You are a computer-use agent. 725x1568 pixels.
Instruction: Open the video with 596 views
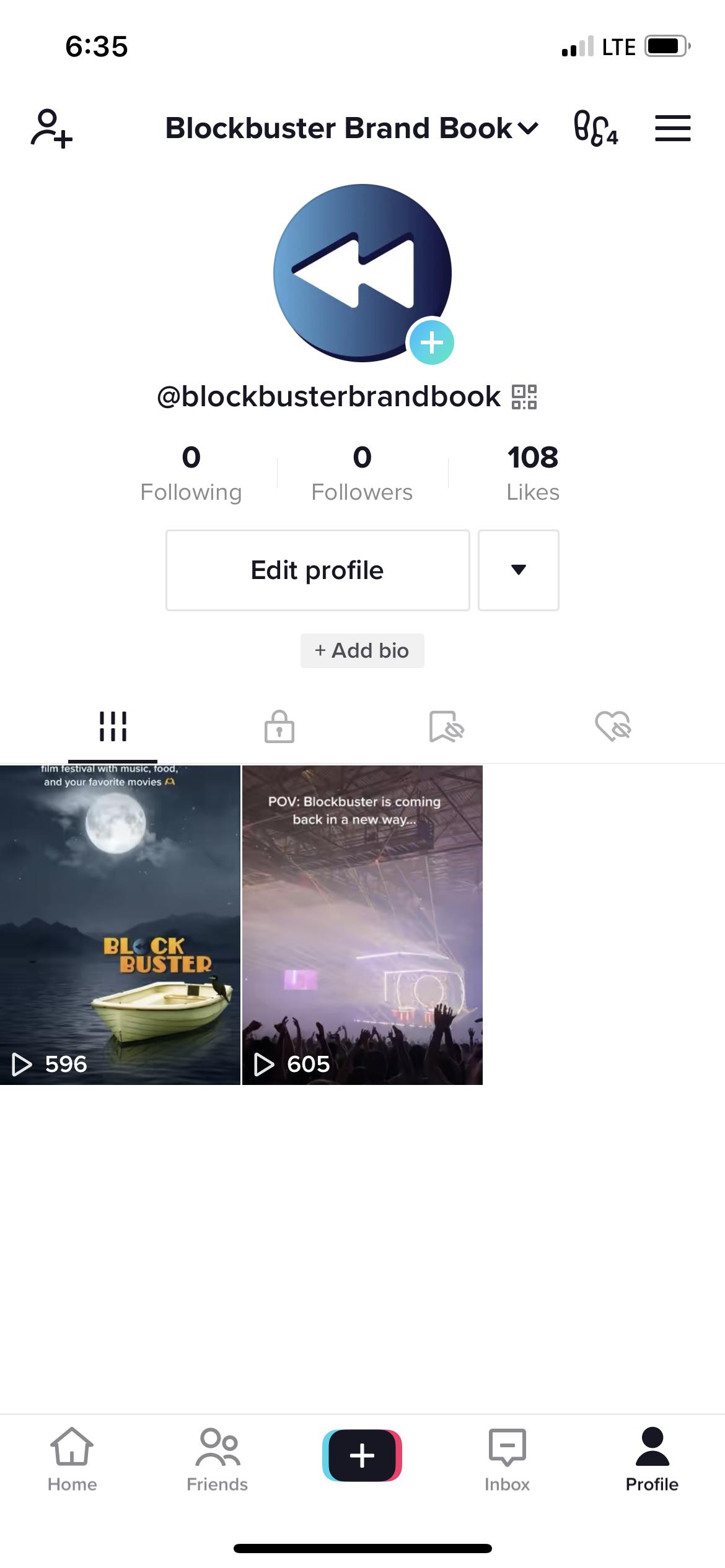[120, 925]
